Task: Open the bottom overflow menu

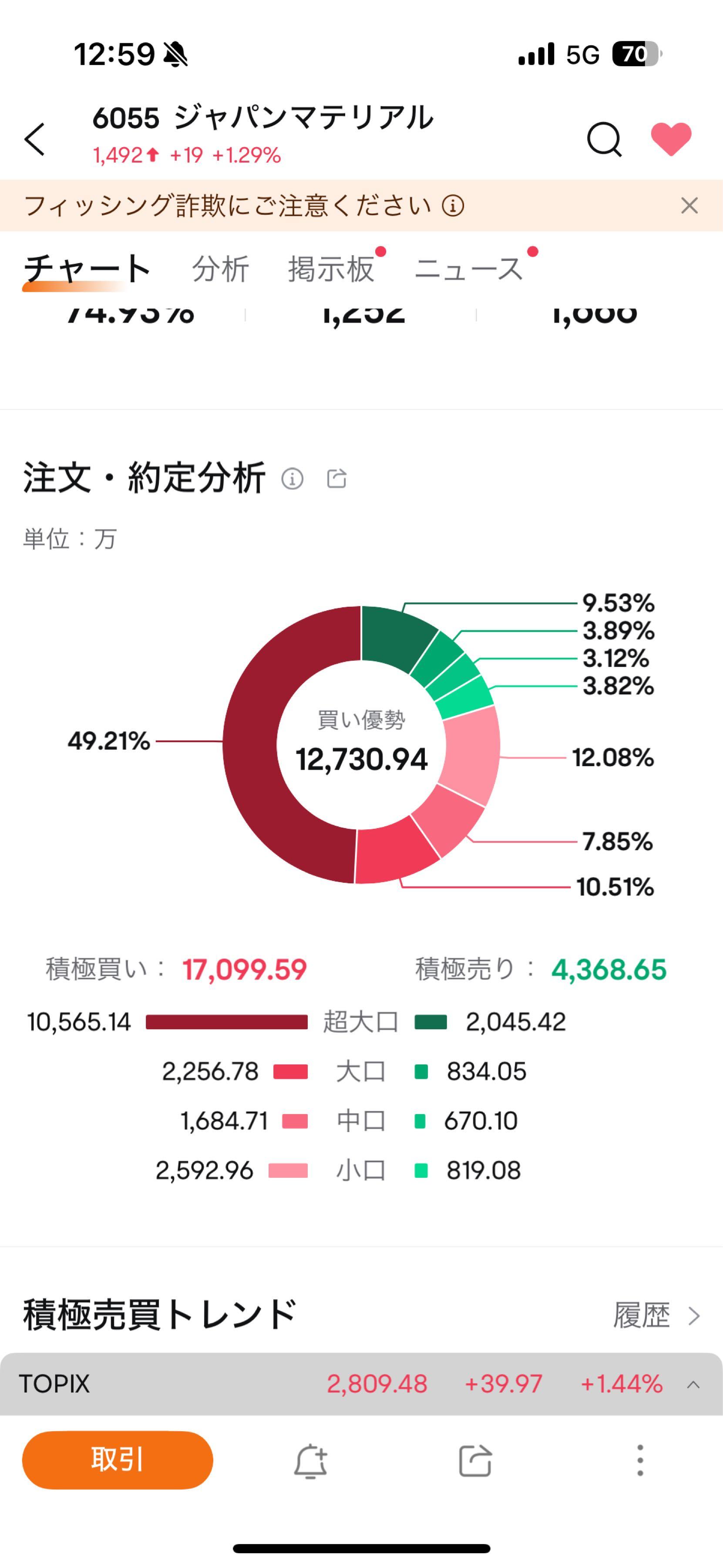Action: (x=640, y=1460)
